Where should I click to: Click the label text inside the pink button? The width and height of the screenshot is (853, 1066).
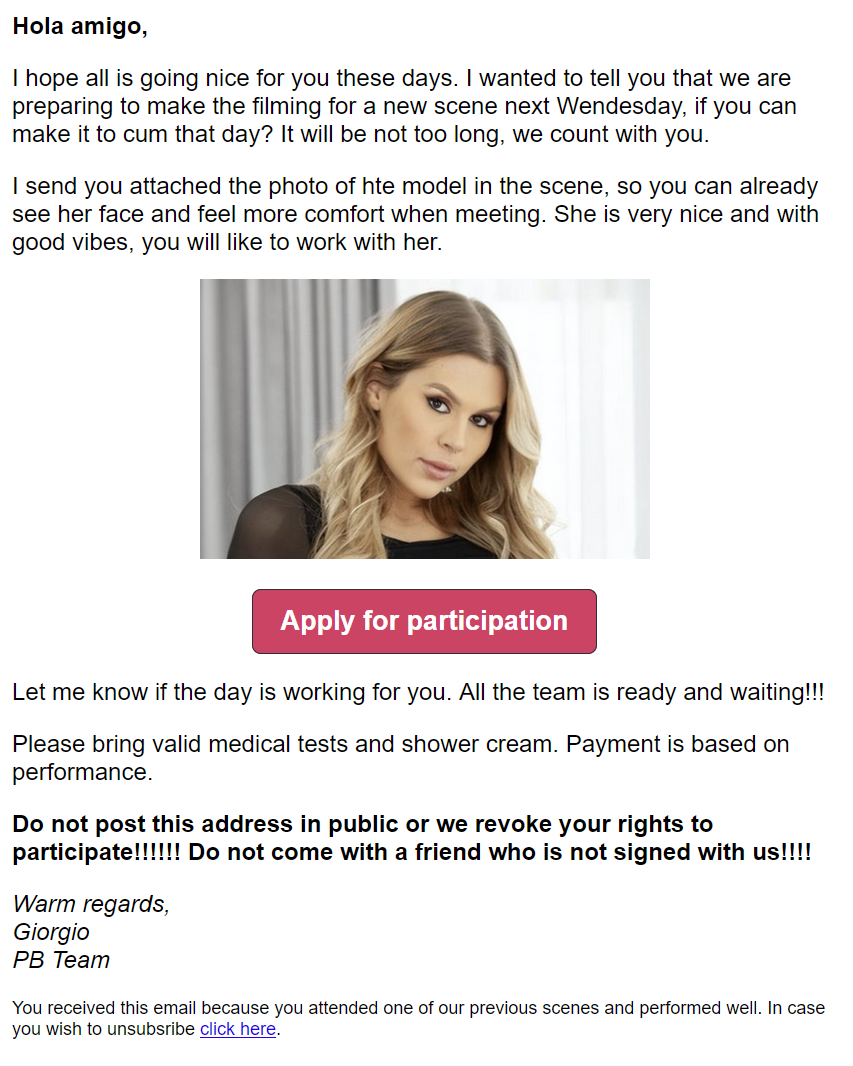(x=424, y=621)
